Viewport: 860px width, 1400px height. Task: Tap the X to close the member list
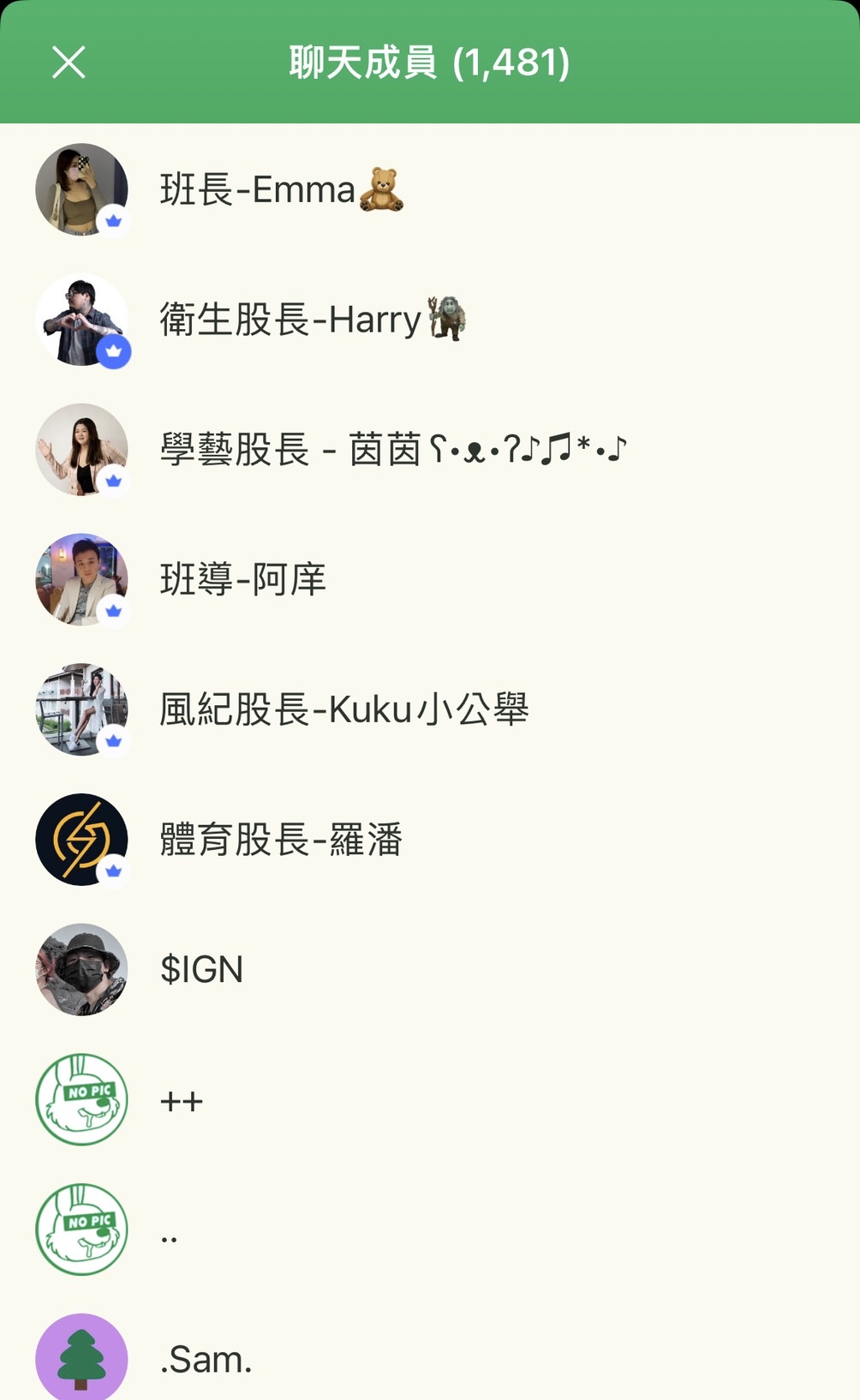tap(68, 62)
